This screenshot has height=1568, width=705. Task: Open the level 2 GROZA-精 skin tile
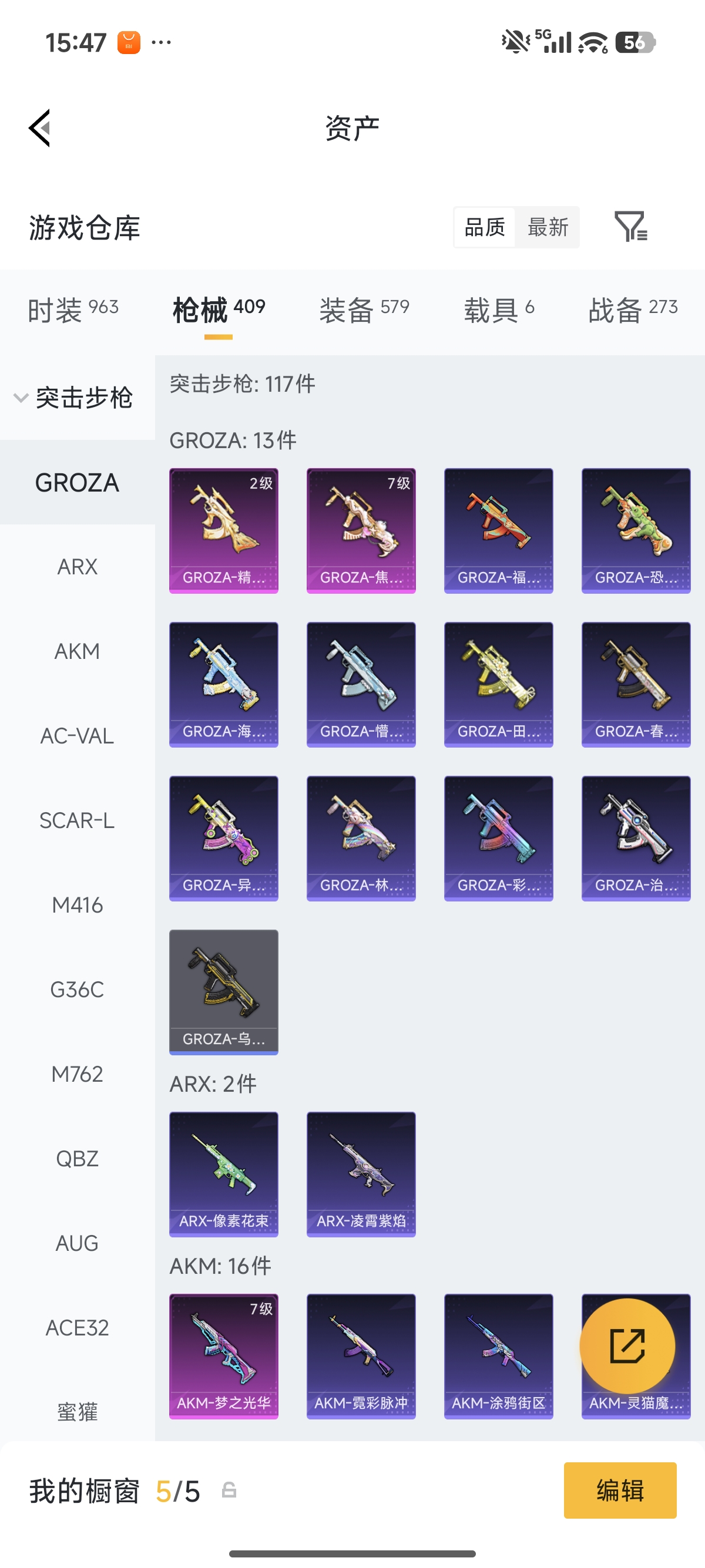pyautogui.click(x=223, y=530)
